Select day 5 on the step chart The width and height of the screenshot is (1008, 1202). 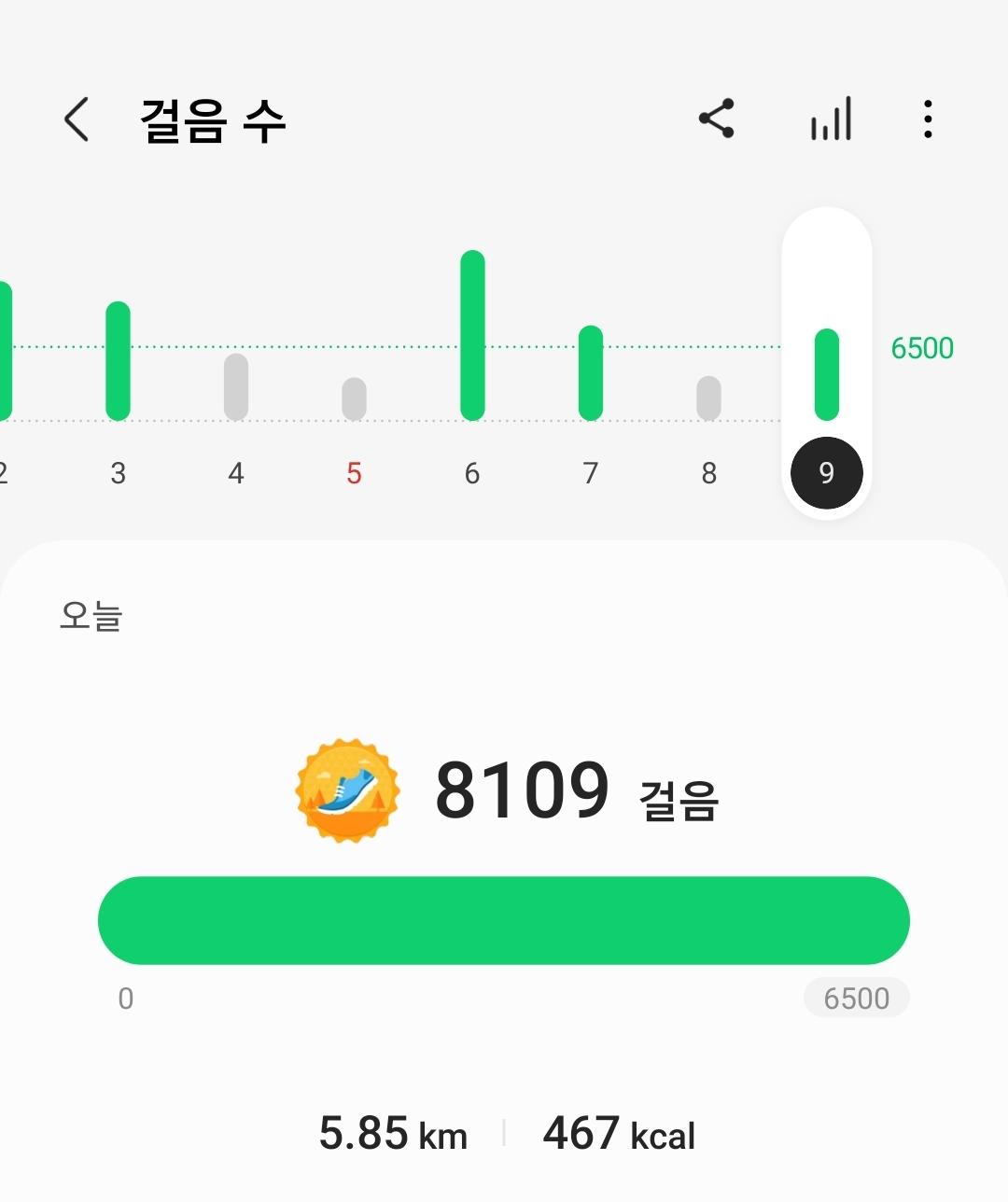point(354,472)
